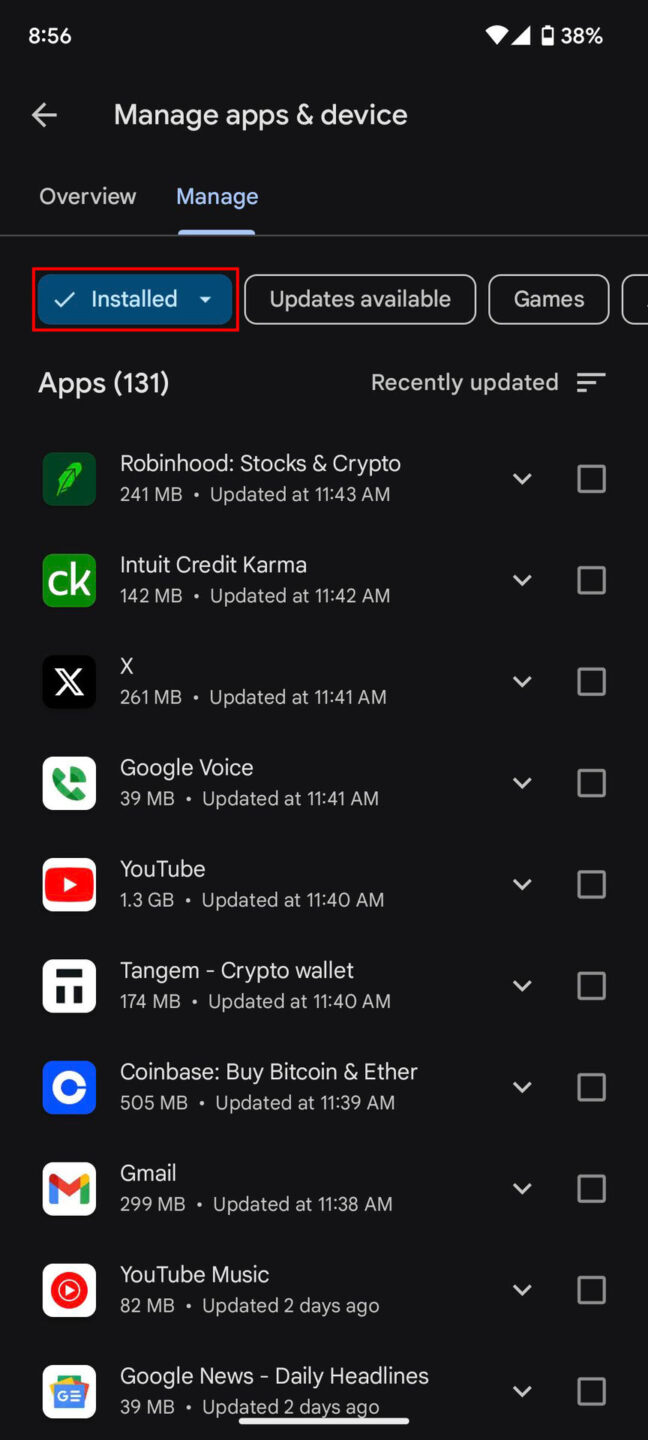Switch to the Overview tab
The image size is (648, 1440).
[87, 197]
